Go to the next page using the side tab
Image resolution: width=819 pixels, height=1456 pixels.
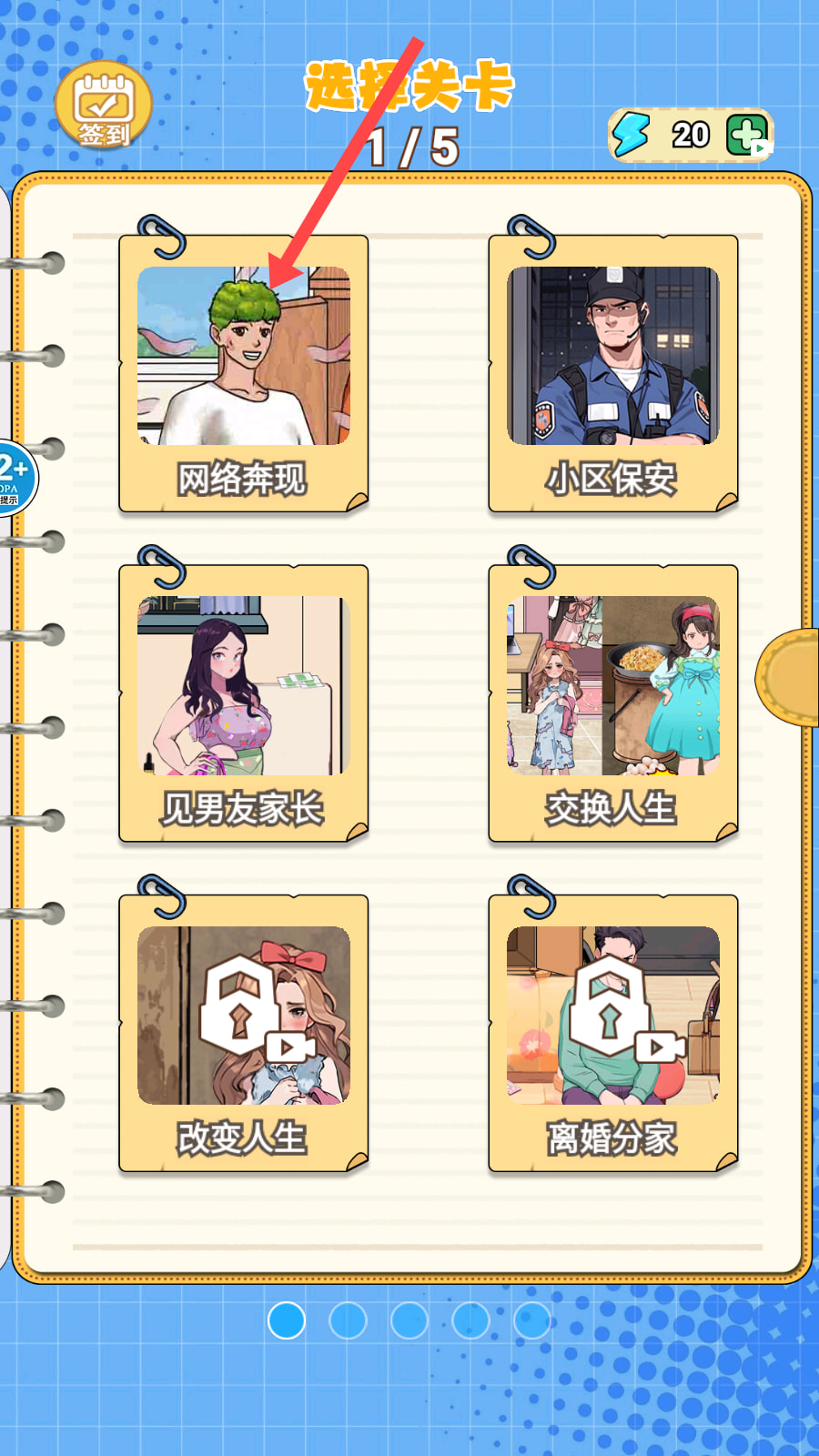point(790,676)
